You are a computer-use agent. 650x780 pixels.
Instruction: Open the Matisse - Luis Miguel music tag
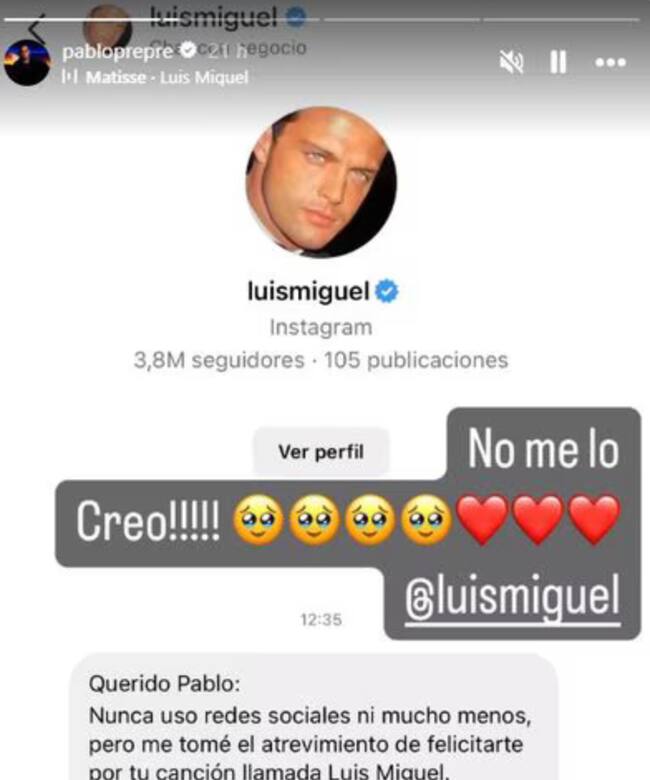pyautogui.click(x=160, y=77)
